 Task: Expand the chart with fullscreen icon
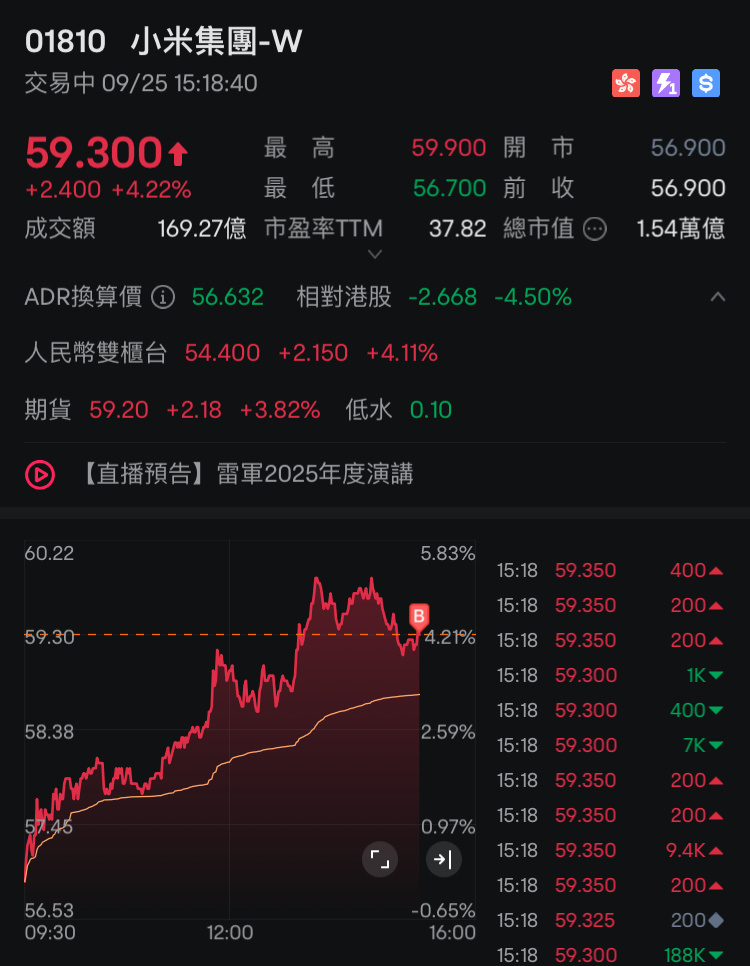380,859
